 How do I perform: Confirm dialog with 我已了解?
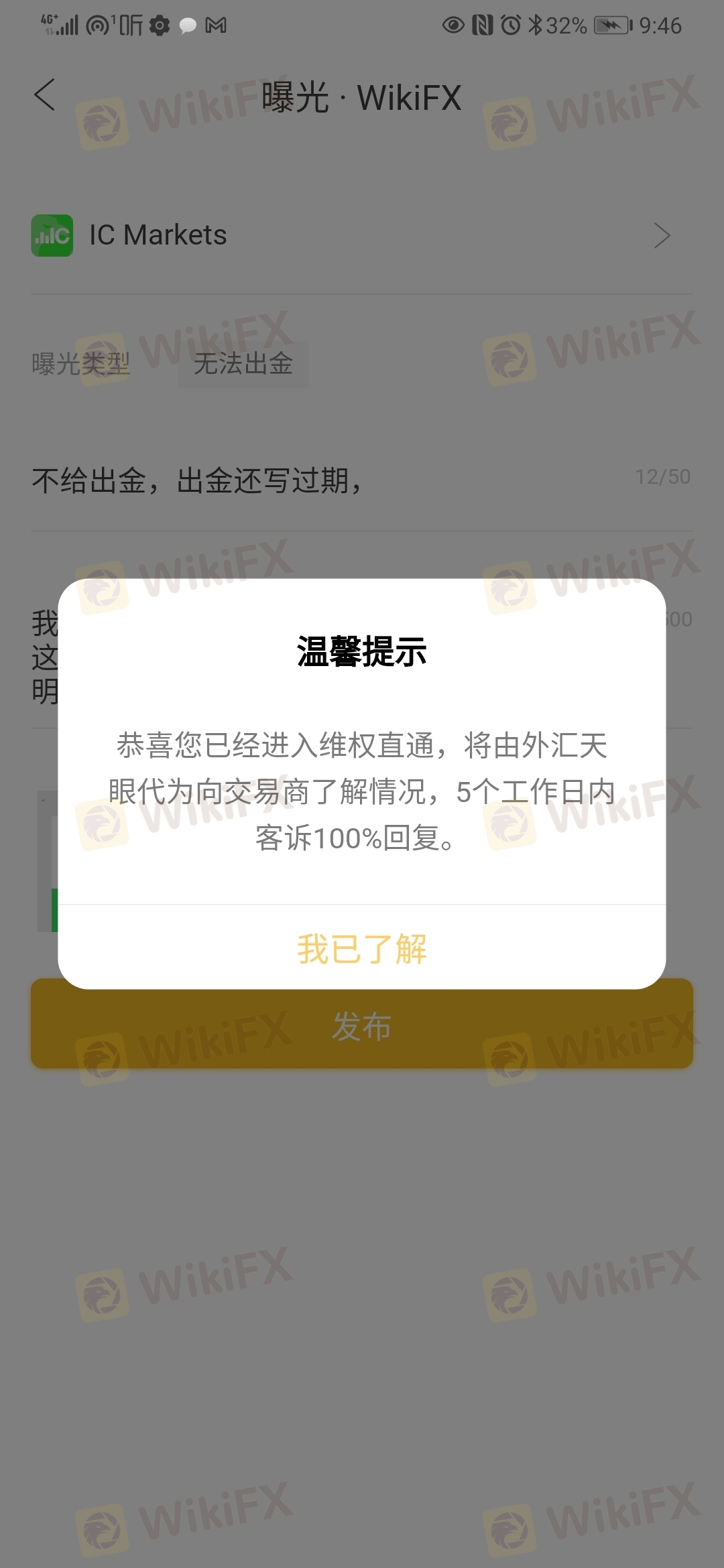pos(362,948)
